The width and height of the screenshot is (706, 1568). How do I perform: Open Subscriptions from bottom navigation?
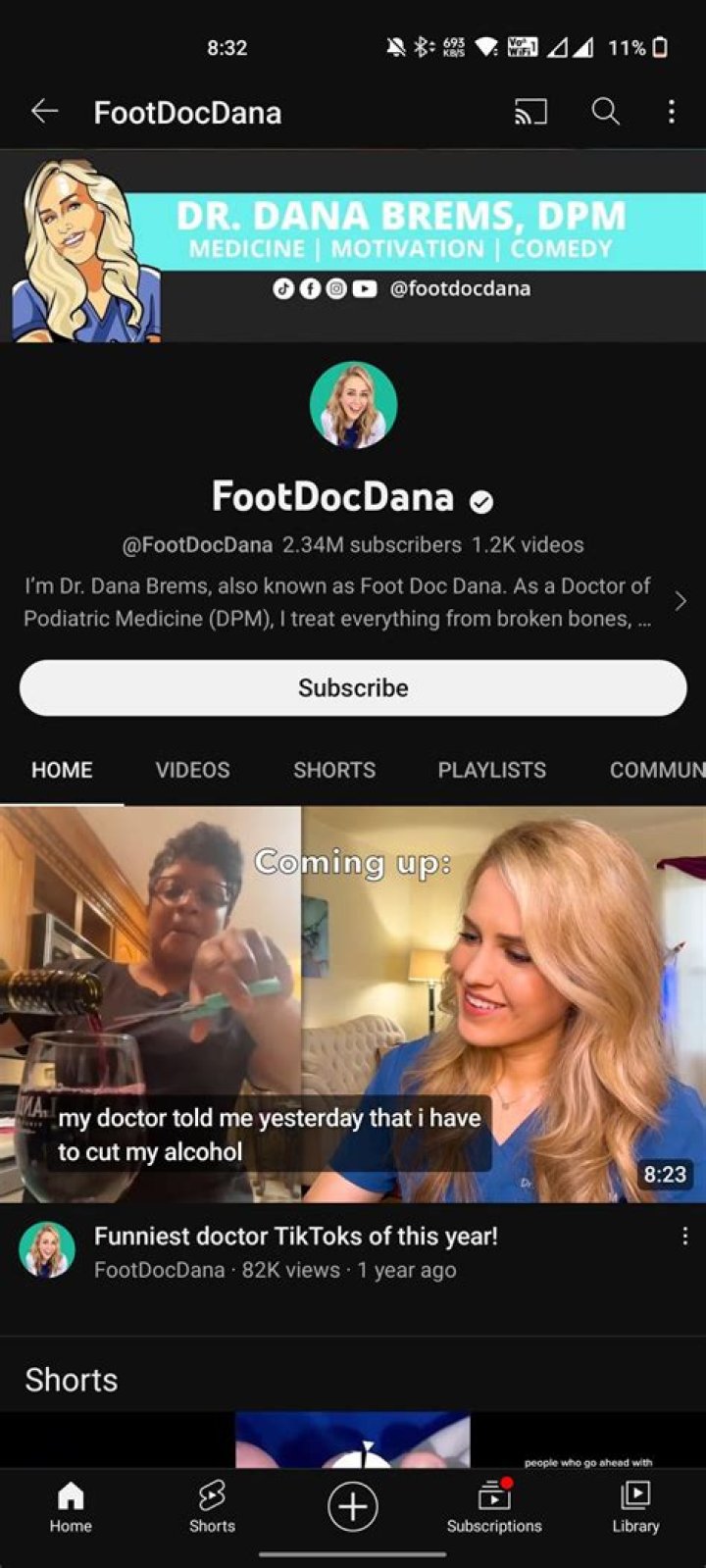point(493,1507)
